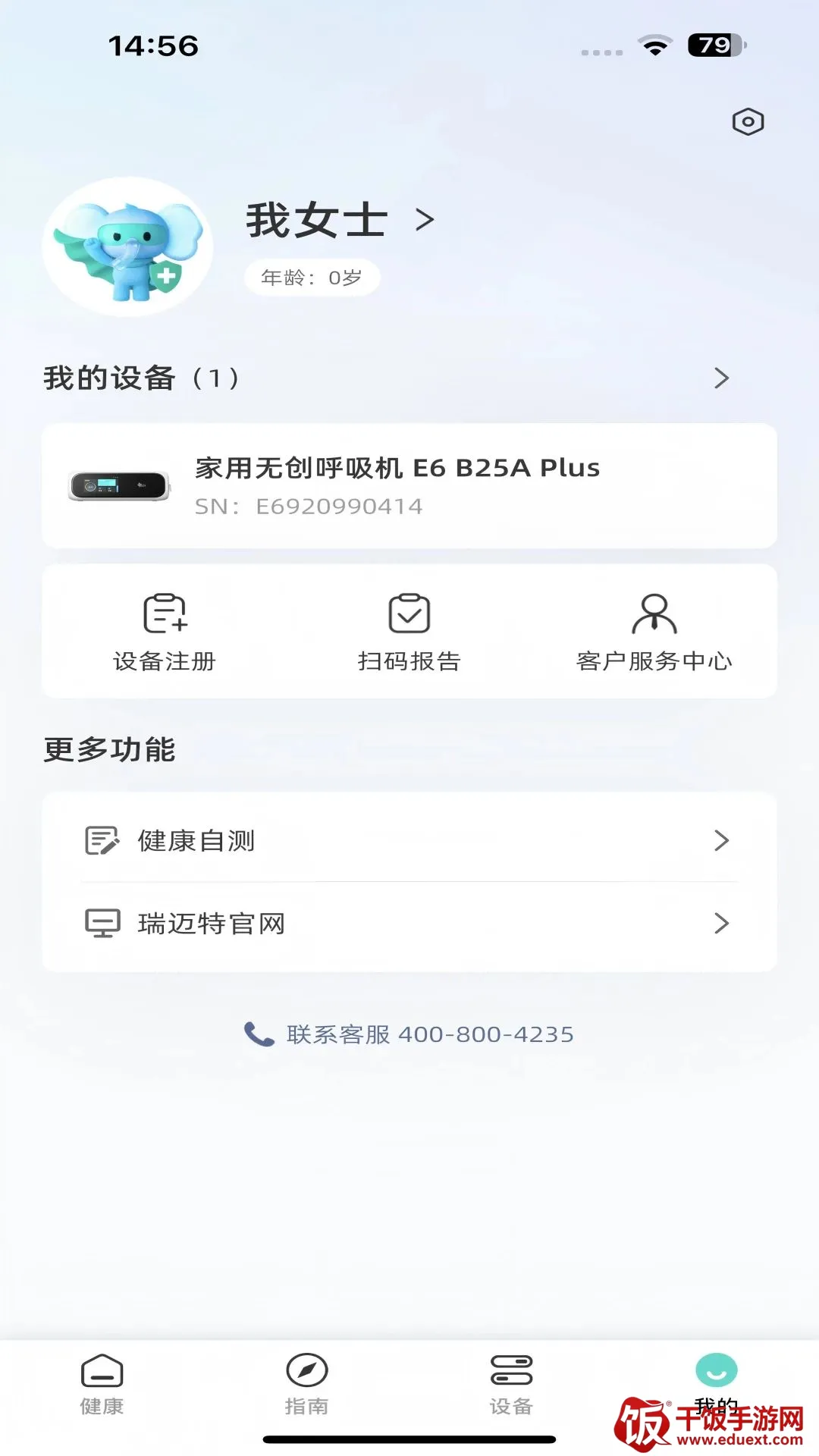The image size is (819, 1456).
Task: Call customer service at 400-800-4235
Action: tap(409, 1034)
